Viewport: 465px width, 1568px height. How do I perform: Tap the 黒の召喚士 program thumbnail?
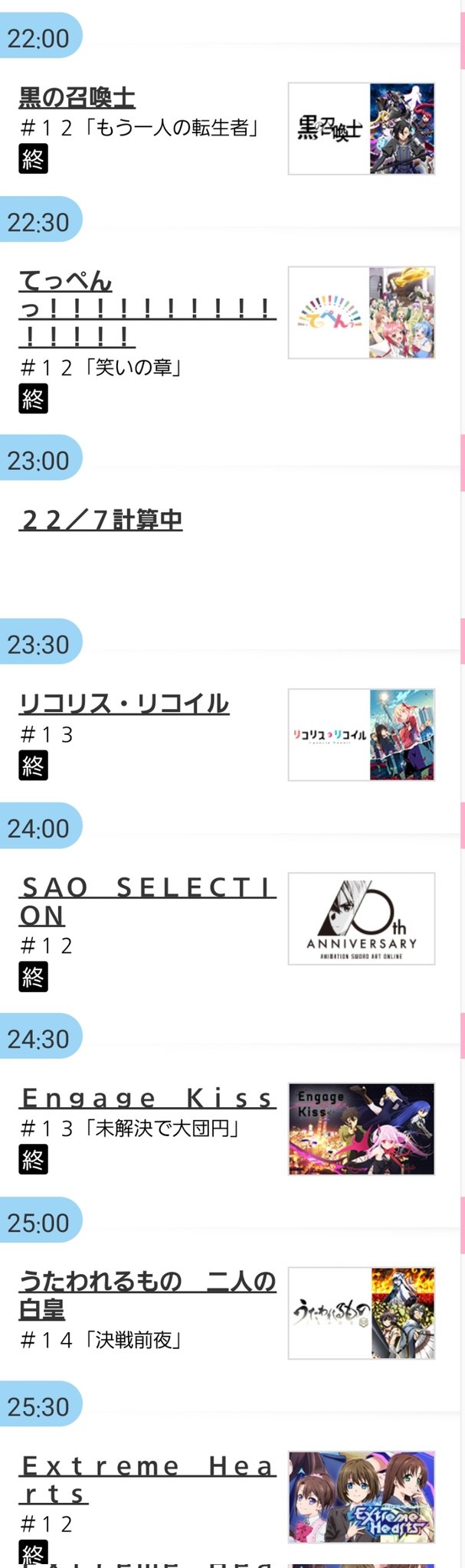click(361, 129)
